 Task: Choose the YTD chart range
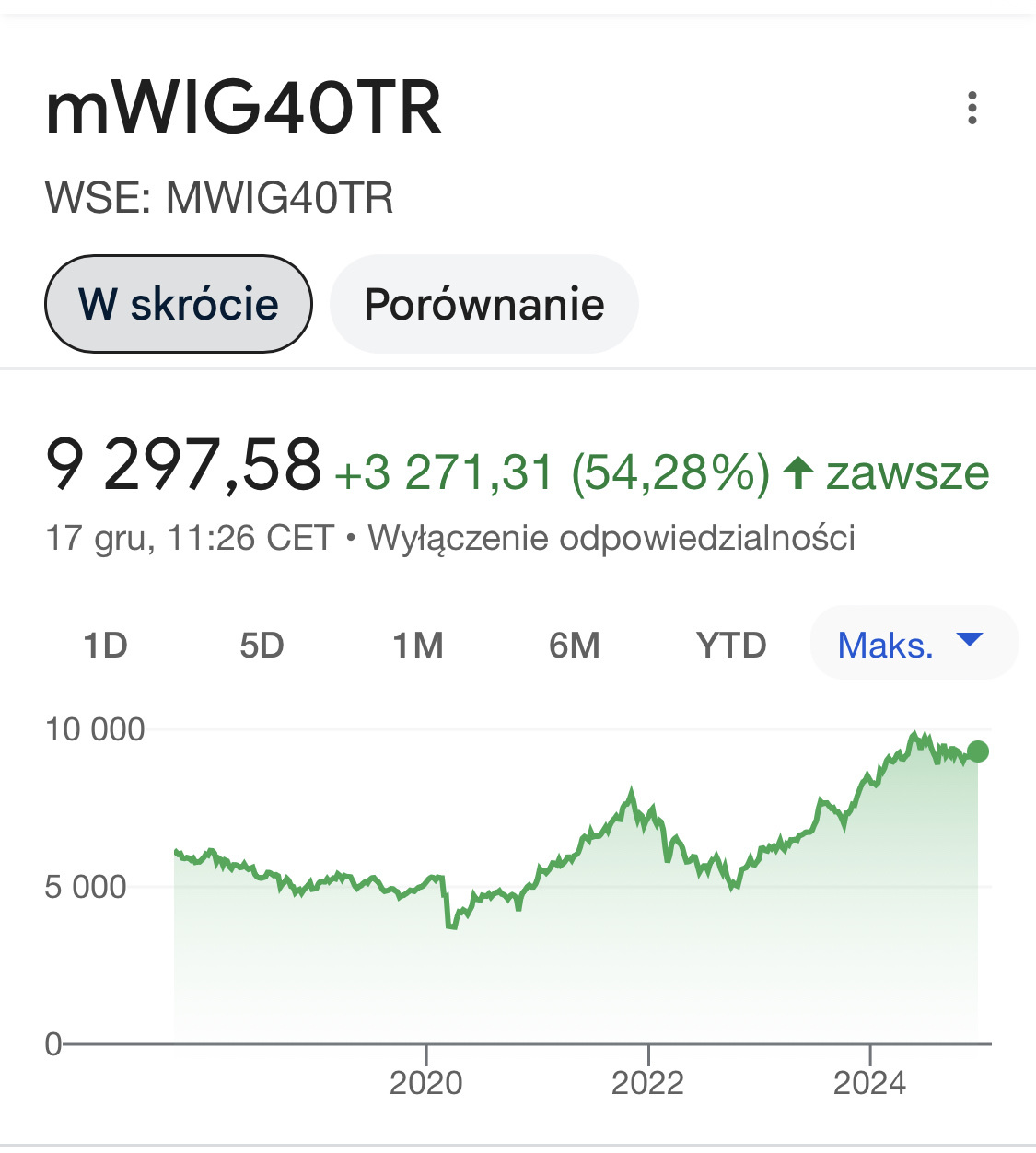point(731,645)
